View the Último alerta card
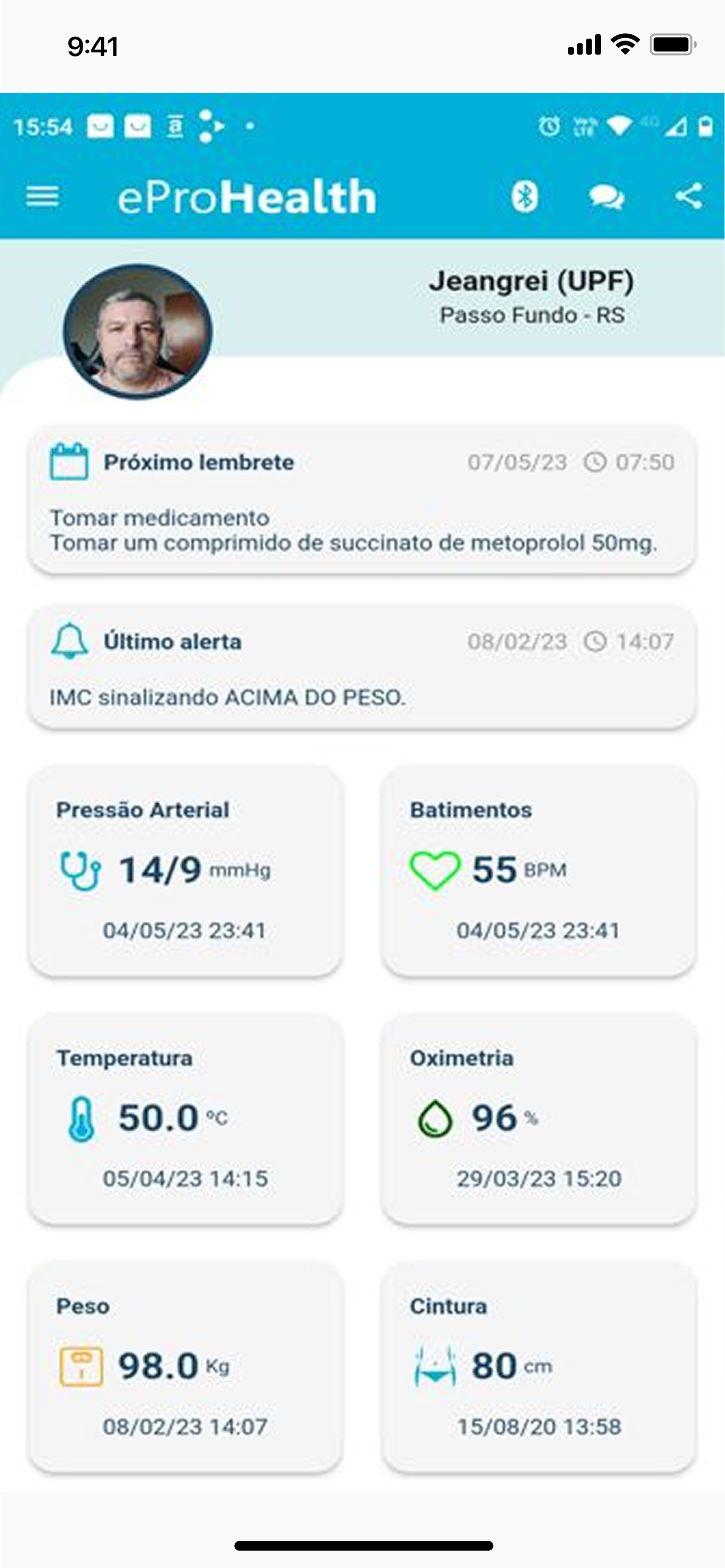This screenshot has width=725, height=1568. tap(362, 667)
